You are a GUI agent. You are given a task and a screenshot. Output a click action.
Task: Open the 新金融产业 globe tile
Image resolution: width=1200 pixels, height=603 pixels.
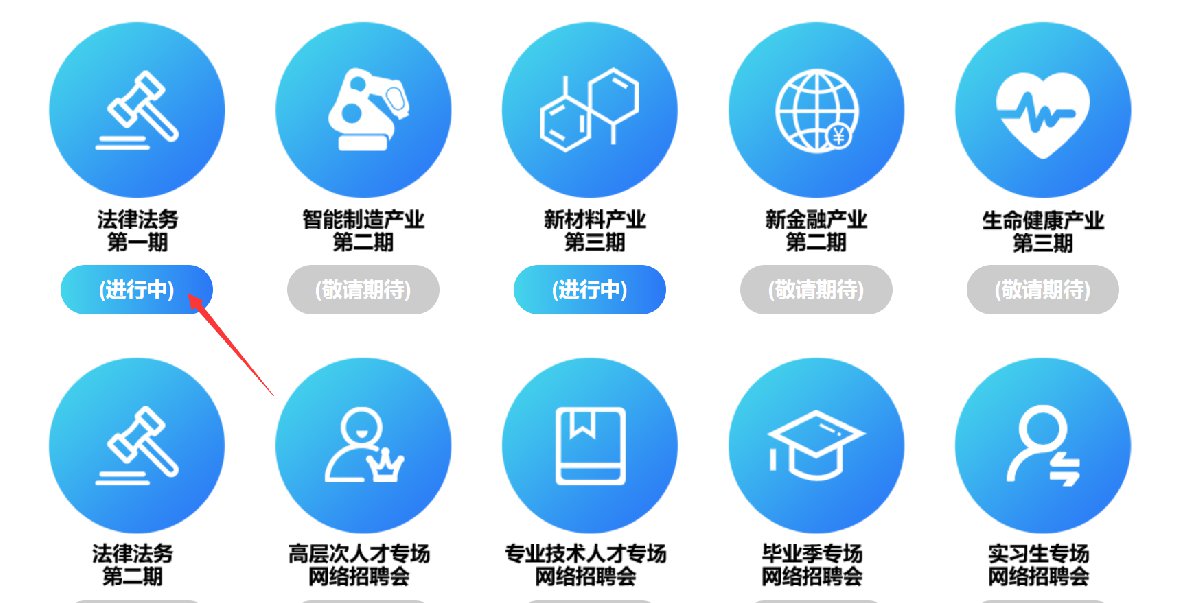click(x=816, y=110)
